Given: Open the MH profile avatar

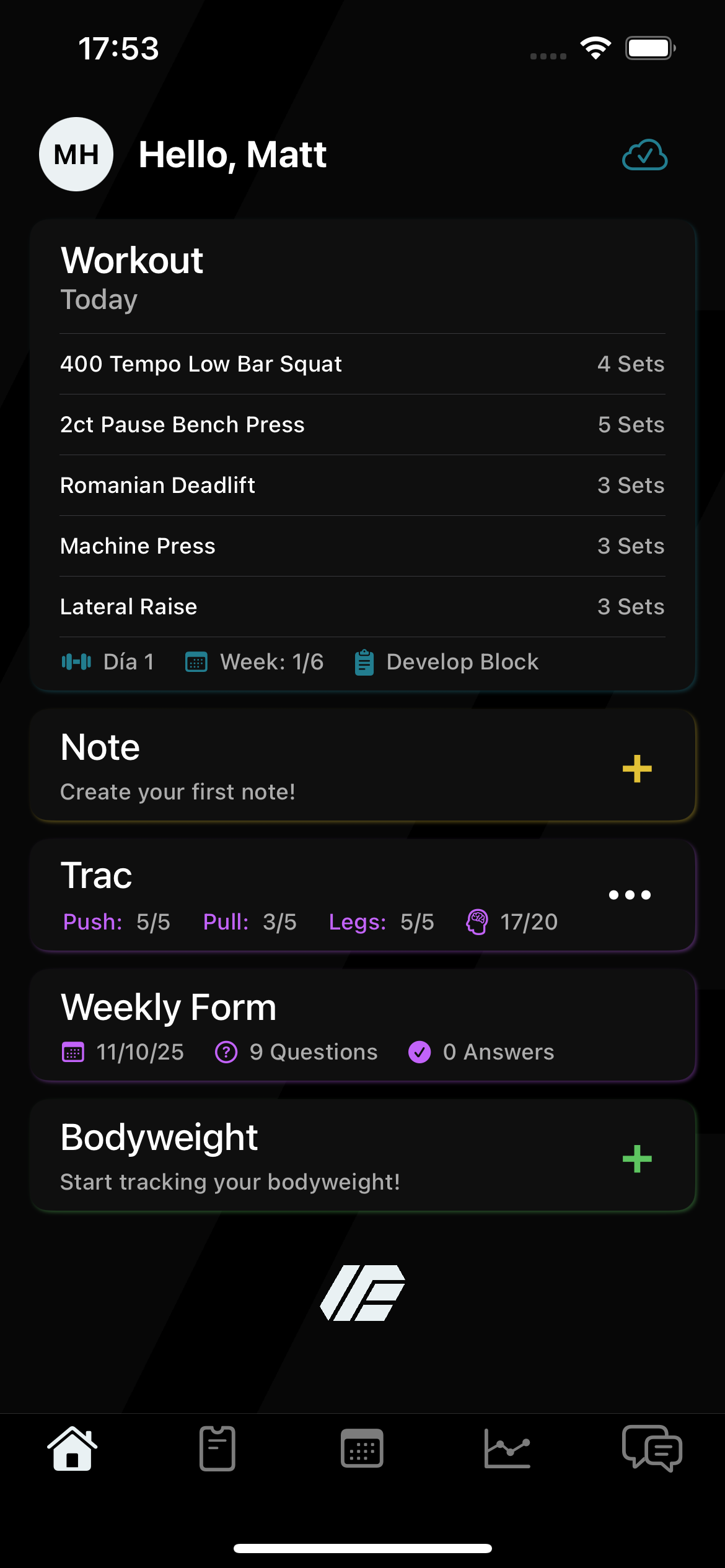Looking at the screenshot, I should click(76, 154).
